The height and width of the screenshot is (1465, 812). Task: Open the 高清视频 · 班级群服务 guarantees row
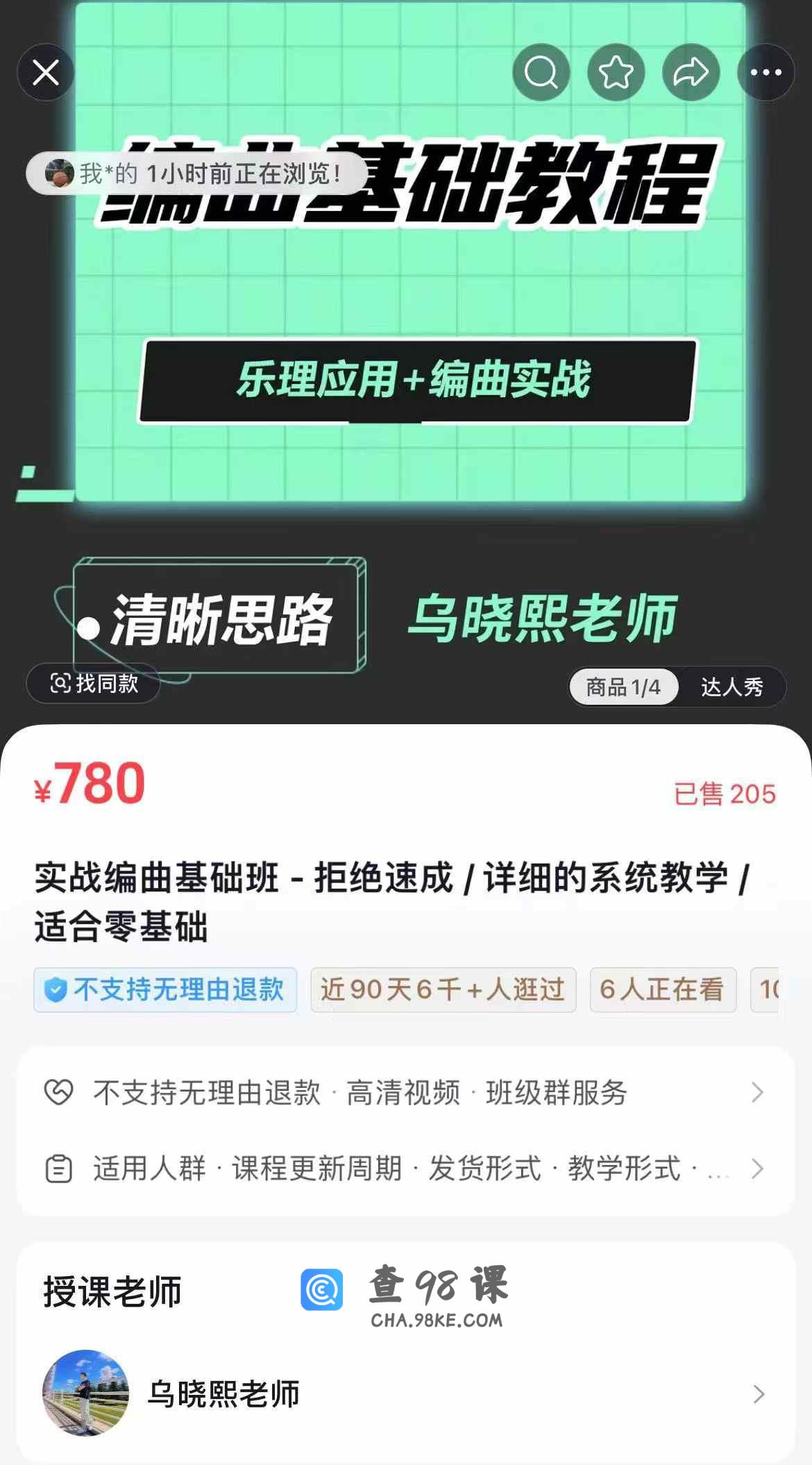[405, 1092]
